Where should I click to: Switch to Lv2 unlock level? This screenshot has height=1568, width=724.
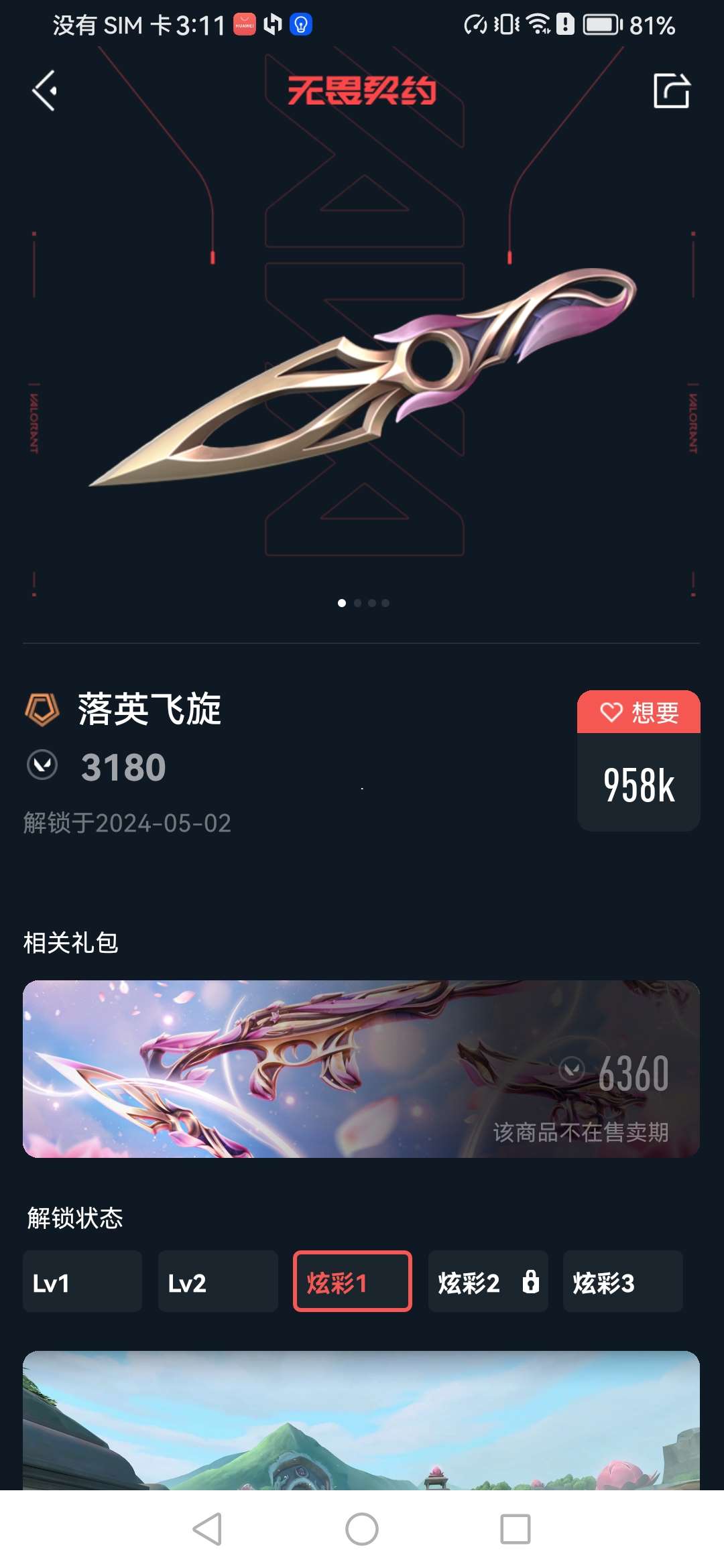[218, 1281]
